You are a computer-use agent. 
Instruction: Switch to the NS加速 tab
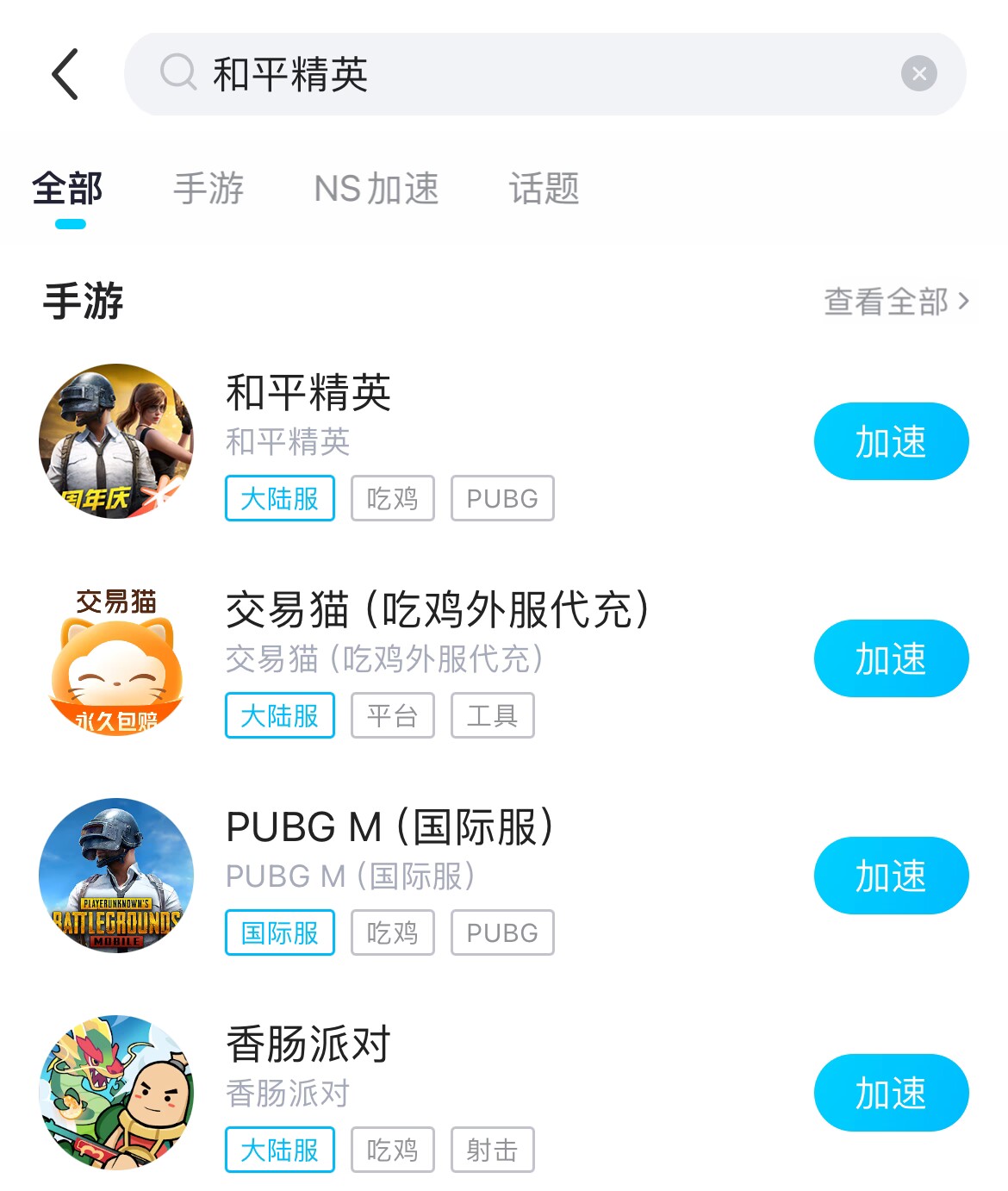[x=376, y=189]
